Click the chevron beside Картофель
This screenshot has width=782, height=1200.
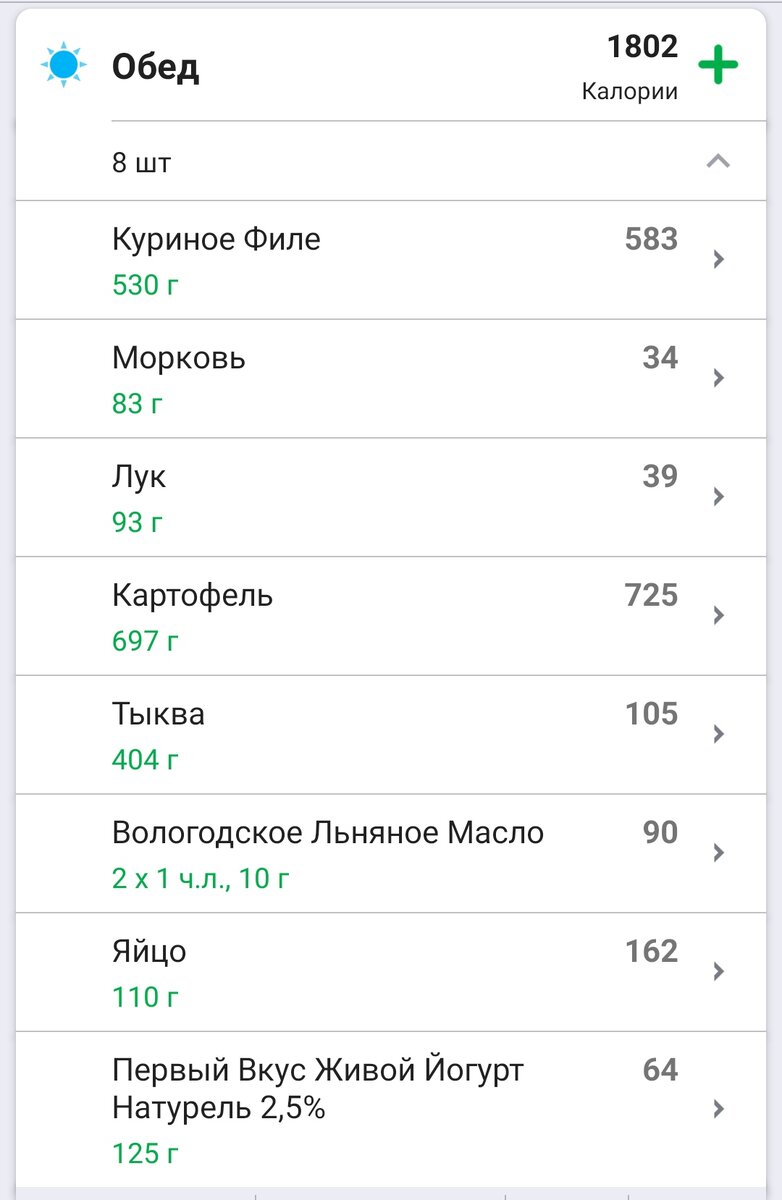[717, 615]
